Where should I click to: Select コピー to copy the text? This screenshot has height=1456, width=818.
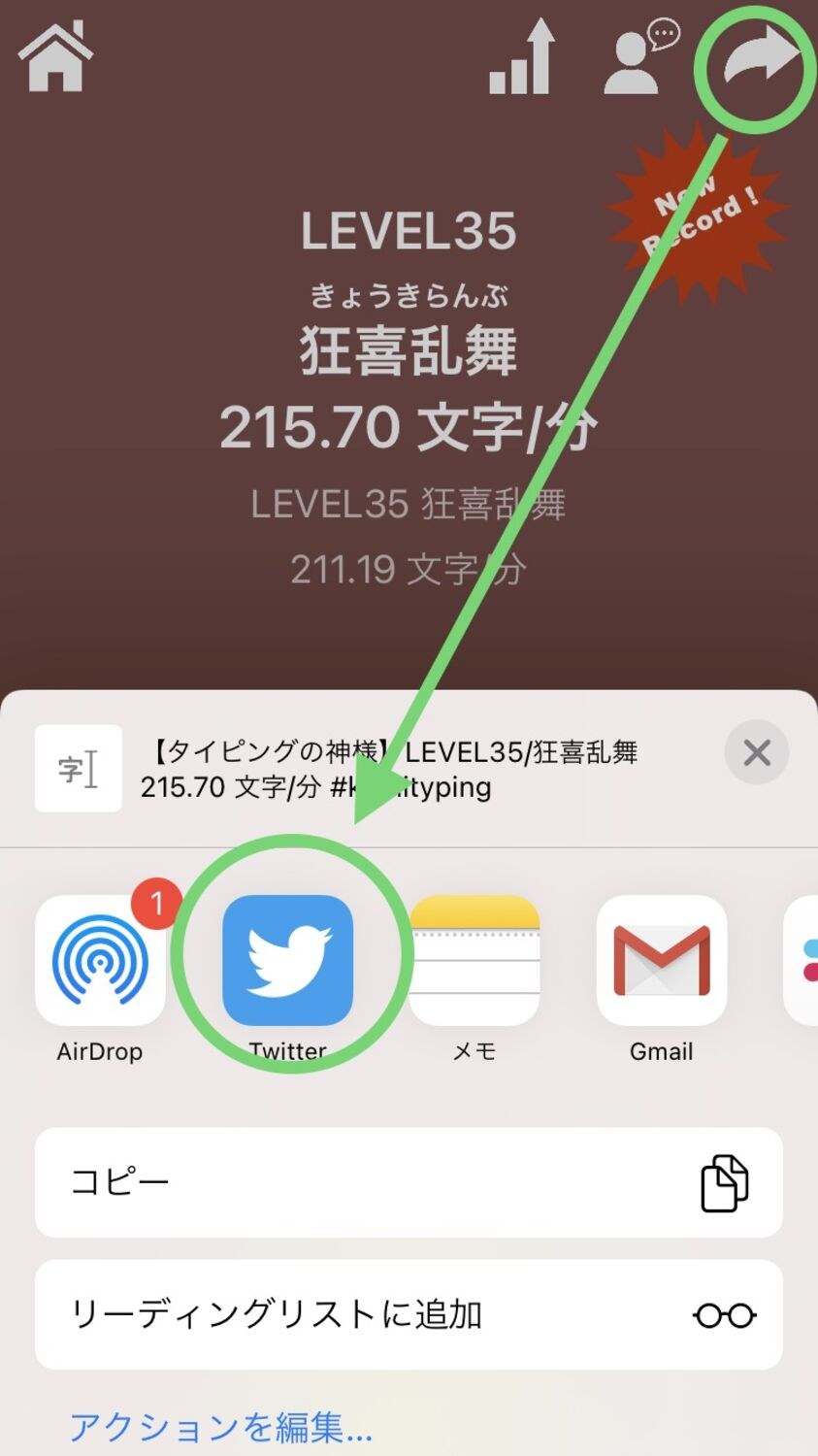click(408, 1181)
